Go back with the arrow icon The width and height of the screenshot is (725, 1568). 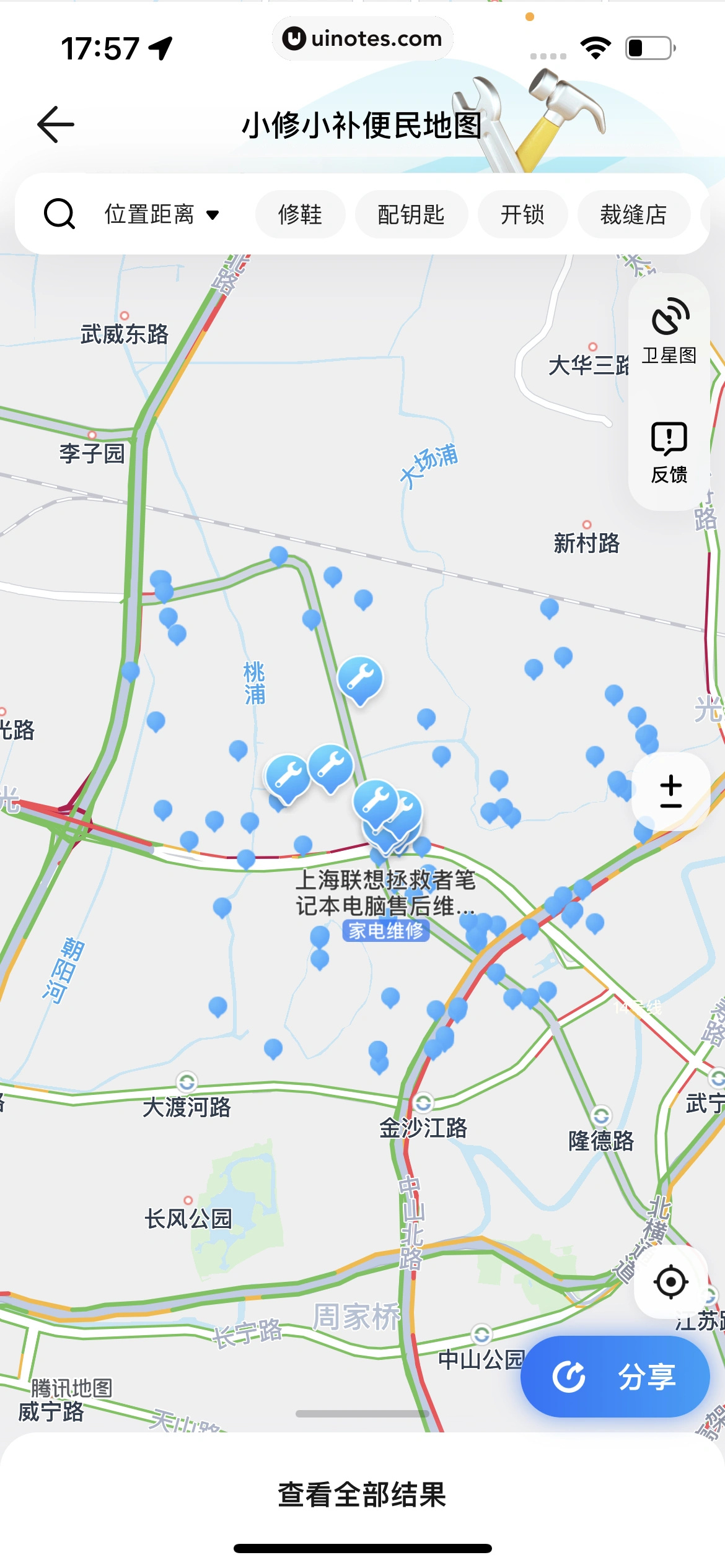[56, 124]
